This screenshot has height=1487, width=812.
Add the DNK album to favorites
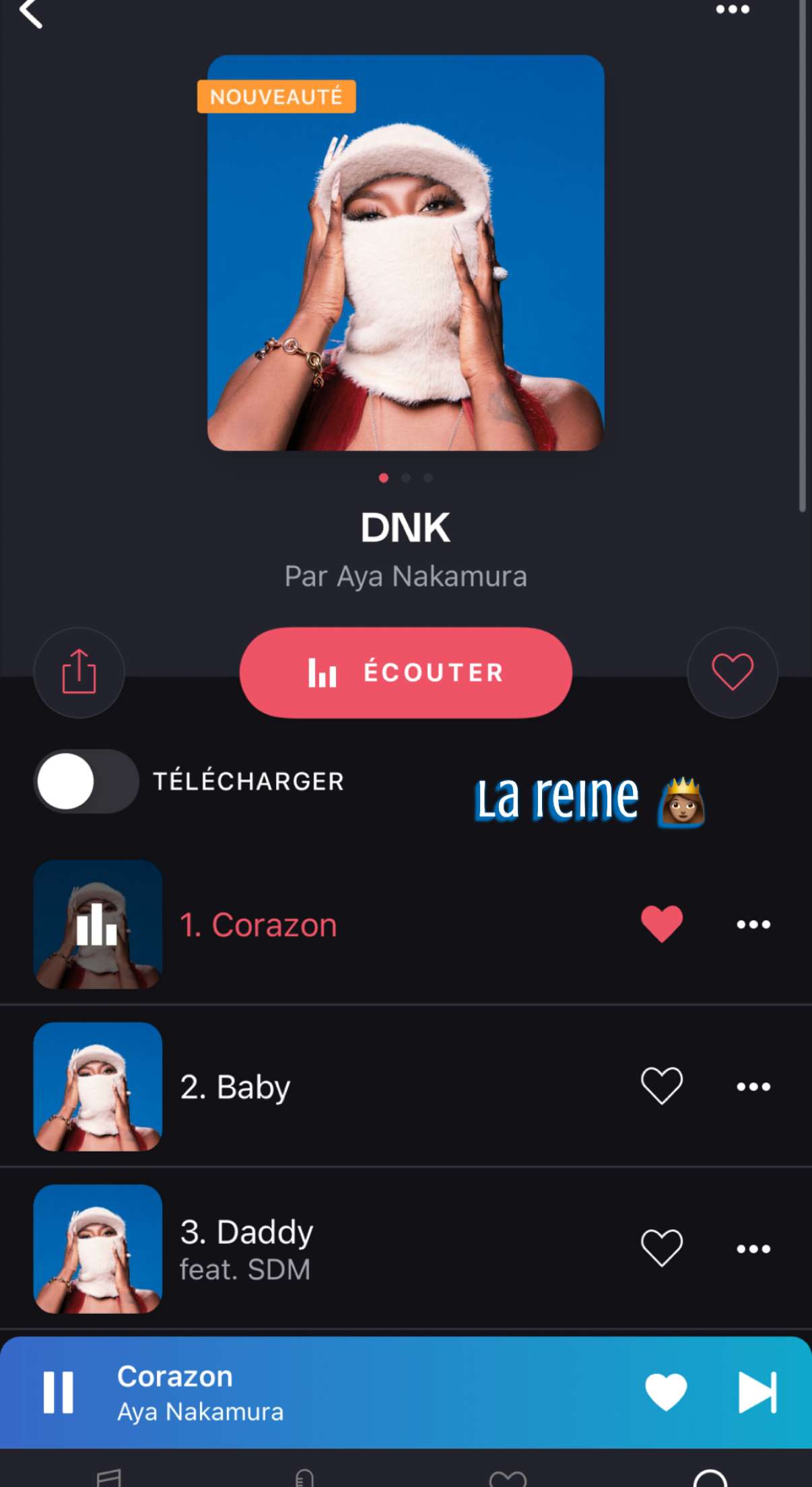[733, 672]
